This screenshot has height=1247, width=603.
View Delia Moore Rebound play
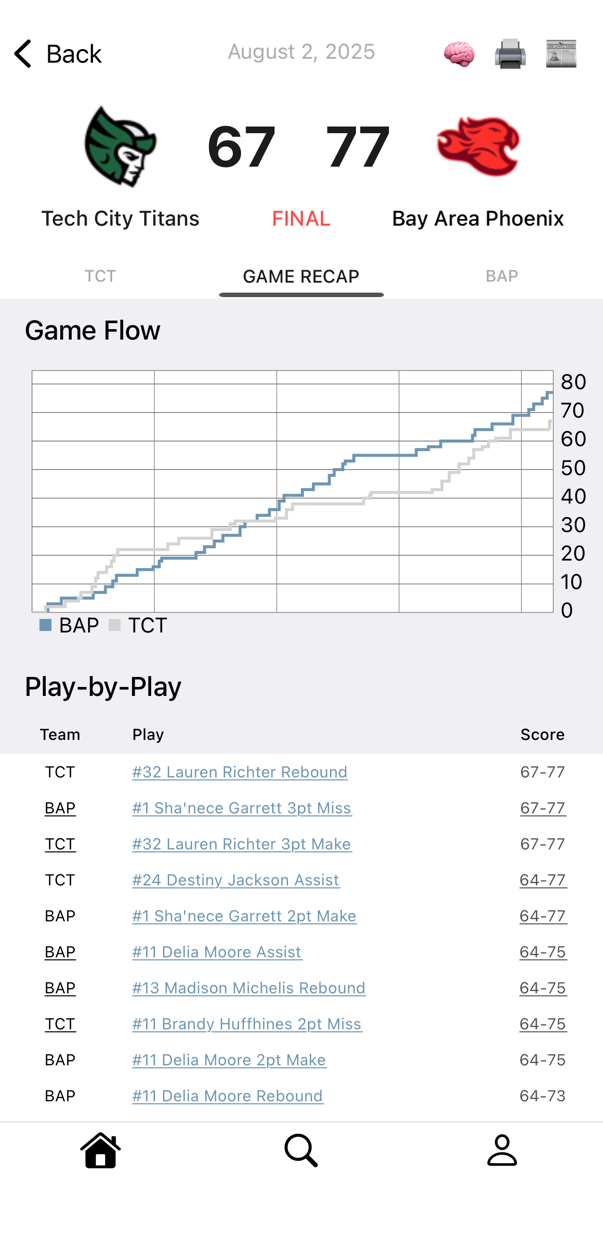coord(228,1096)
